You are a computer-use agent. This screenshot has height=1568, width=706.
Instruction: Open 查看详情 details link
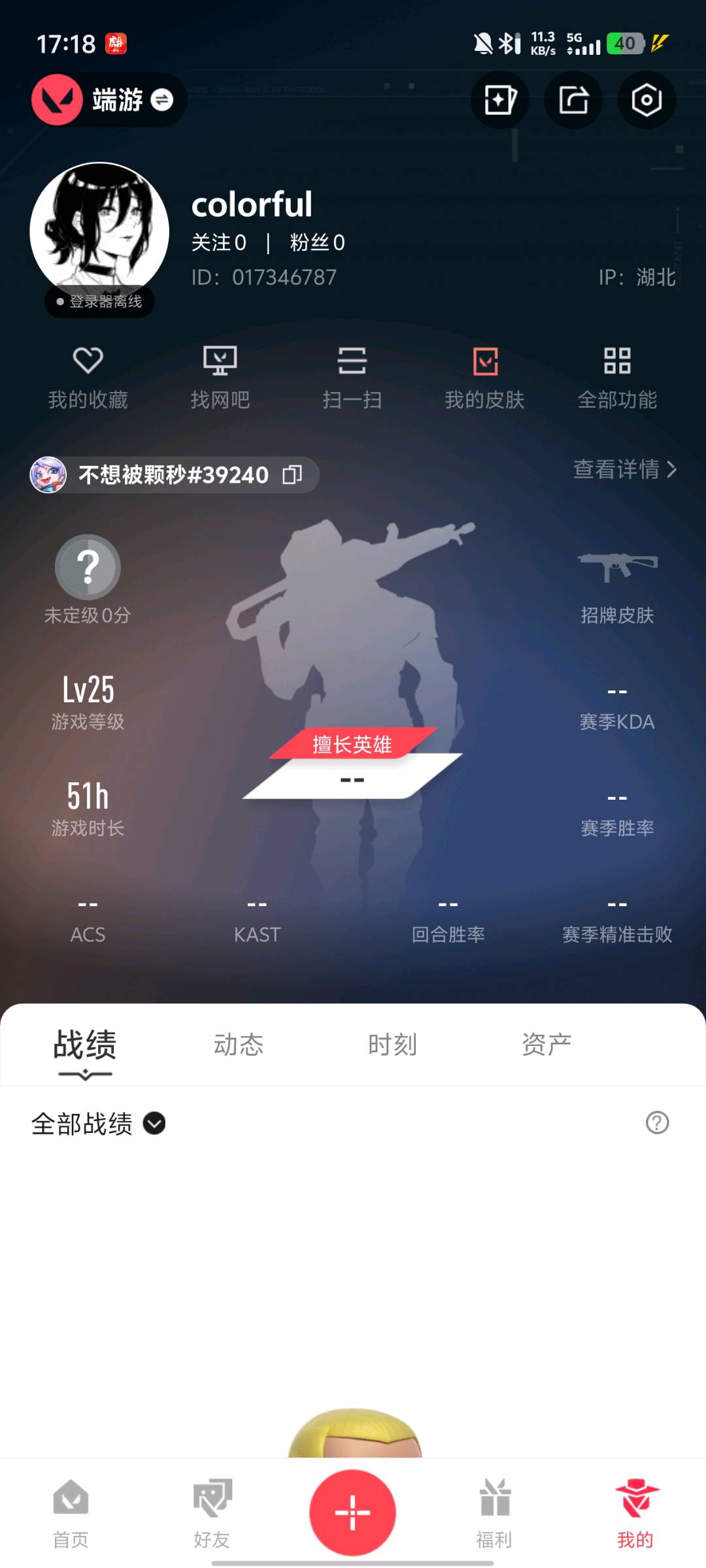[624, 469]
